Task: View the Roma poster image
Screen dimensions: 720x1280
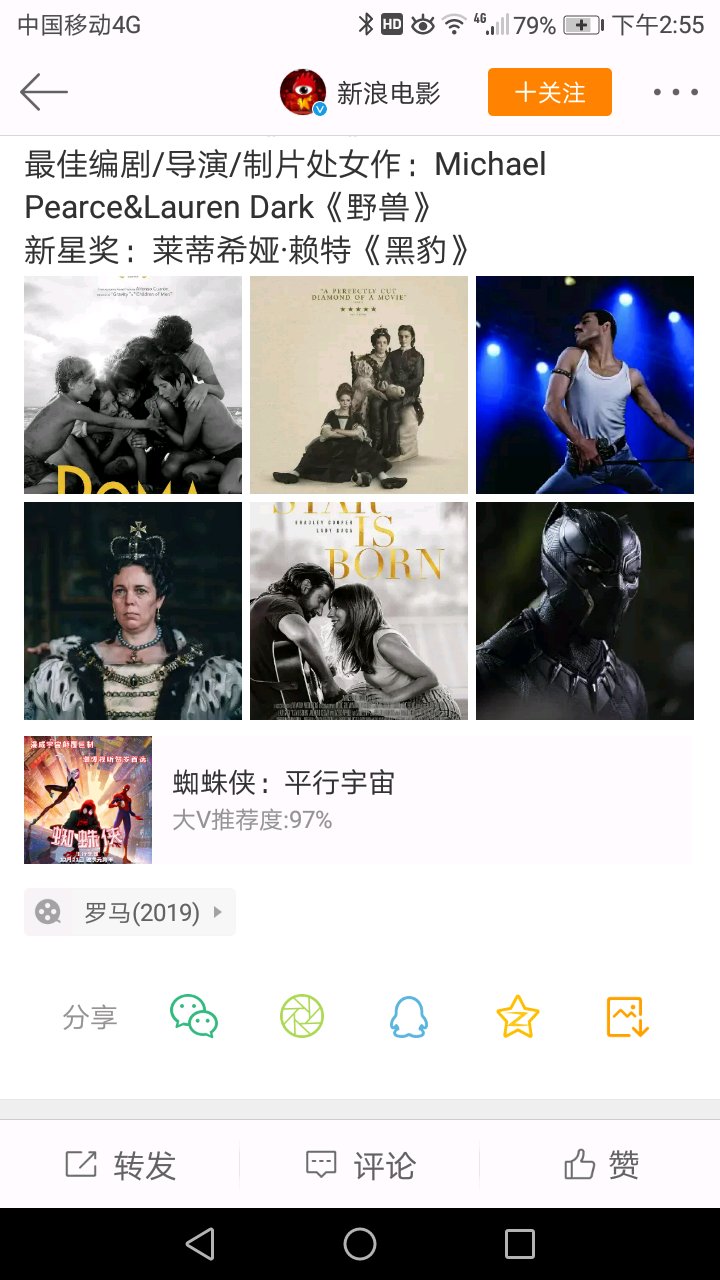Action: click(133, 385)
